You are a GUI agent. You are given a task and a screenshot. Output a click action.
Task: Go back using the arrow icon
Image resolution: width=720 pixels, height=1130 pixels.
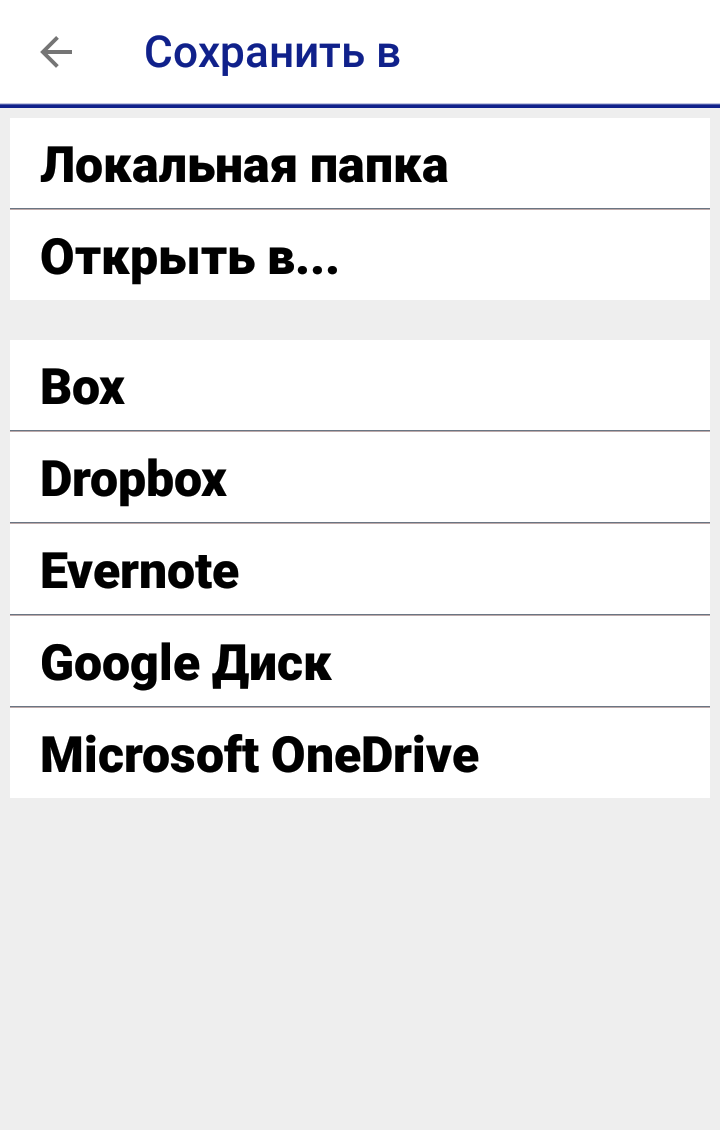(56, 52)
